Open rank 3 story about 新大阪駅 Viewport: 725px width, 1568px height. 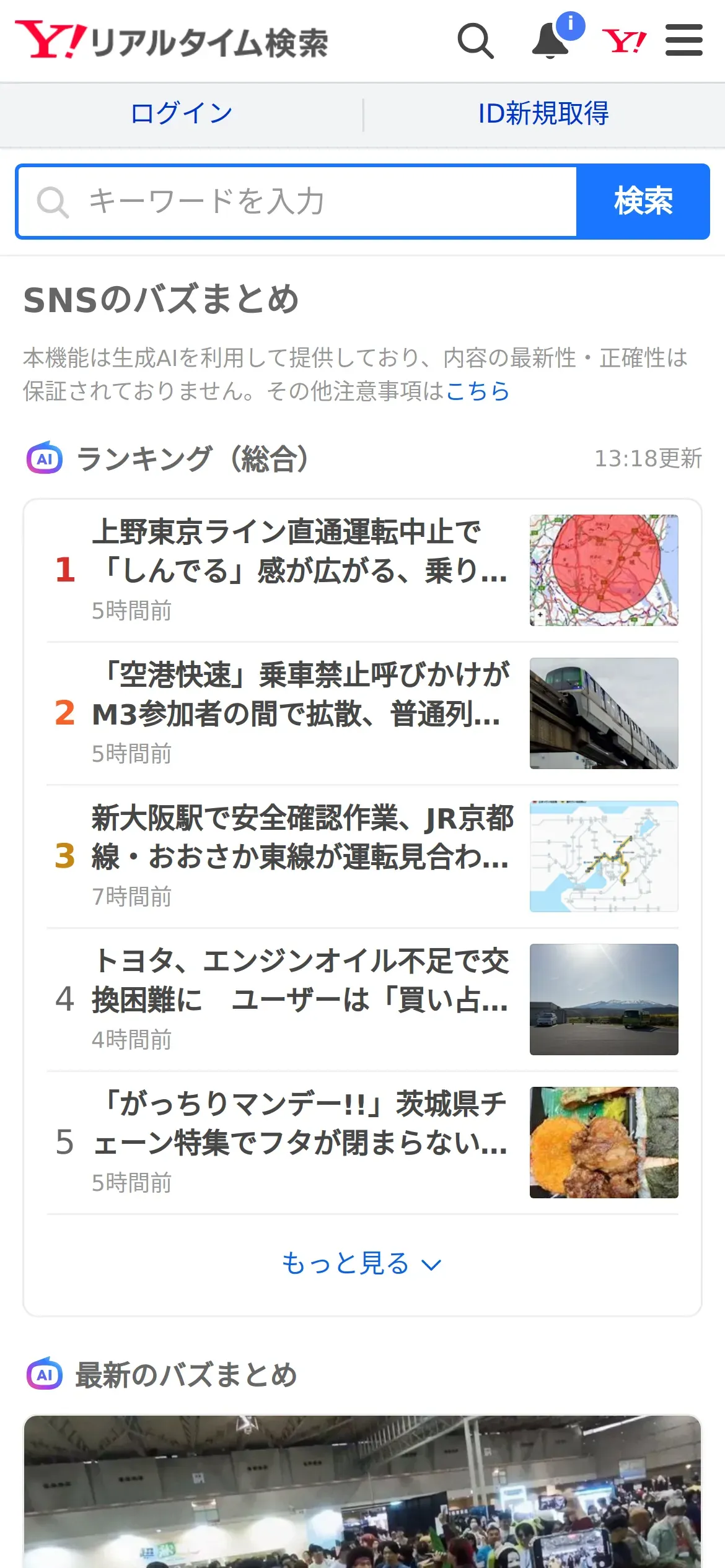[362, 856]
